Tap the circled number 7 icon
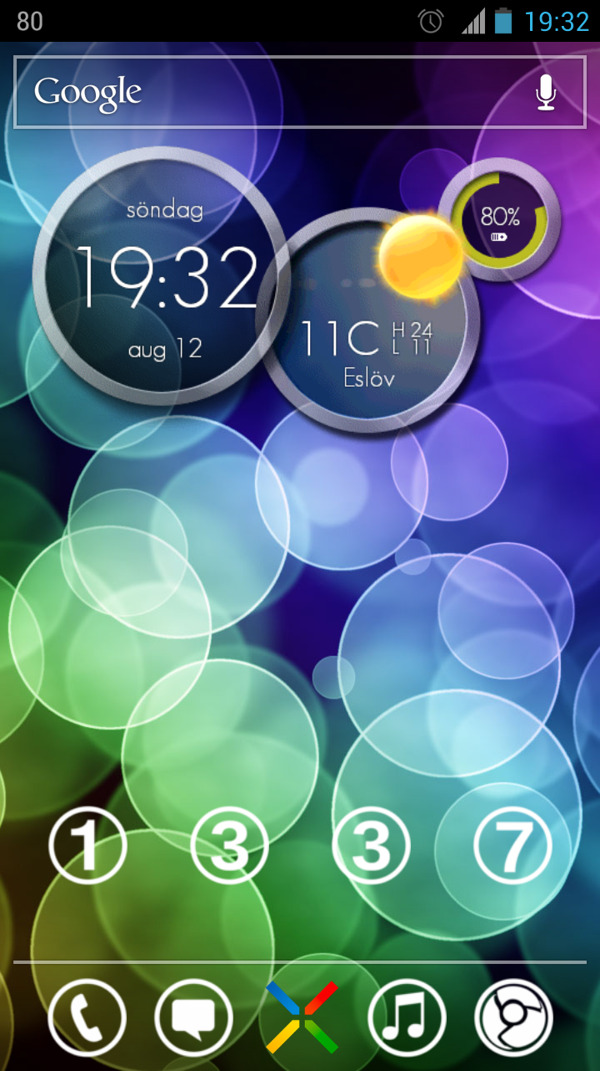Screen dimensions: 600x1071 512,846
